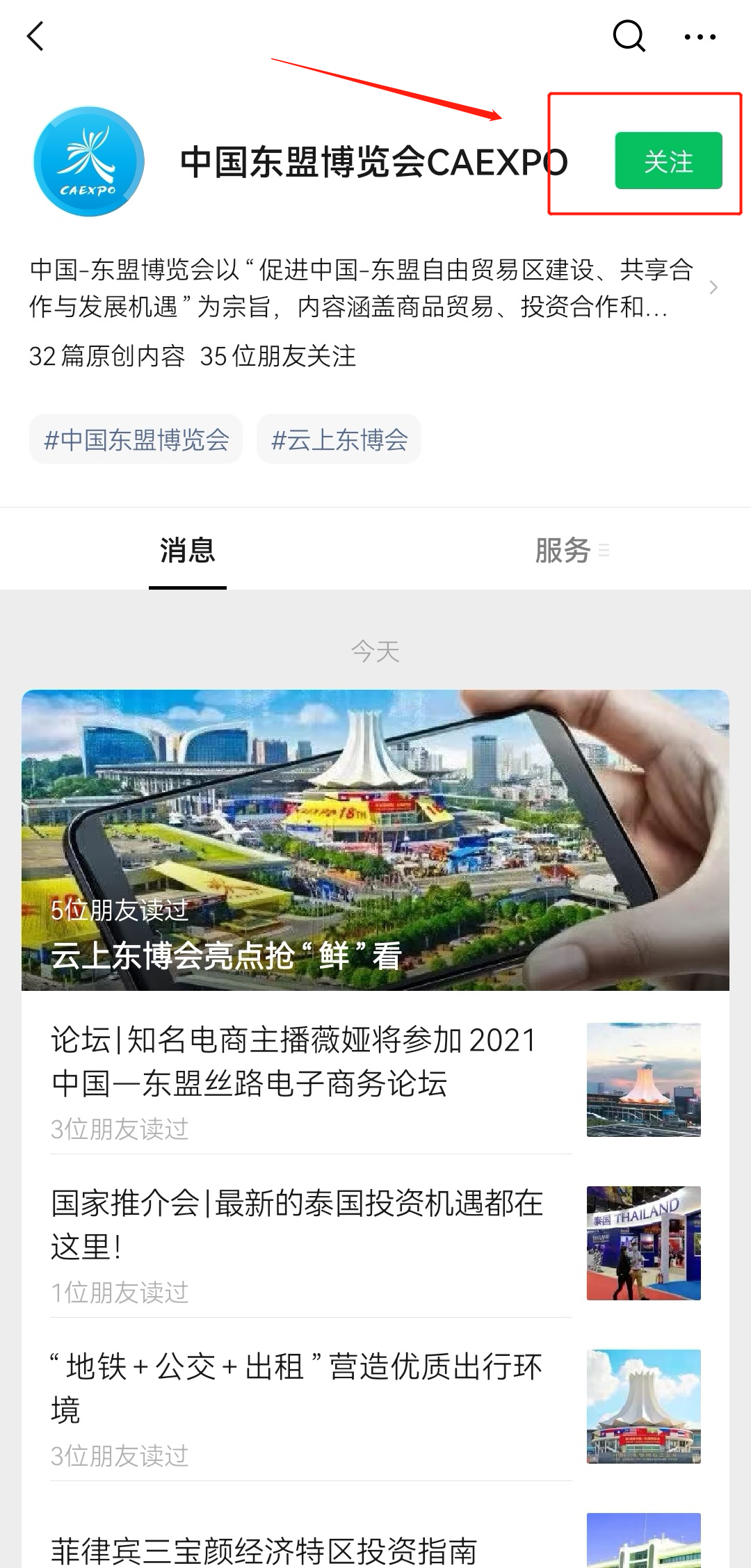
Task: Open the article about 薇娅 joining the e-commerce forum
Action: click(x=375, y=1080)
